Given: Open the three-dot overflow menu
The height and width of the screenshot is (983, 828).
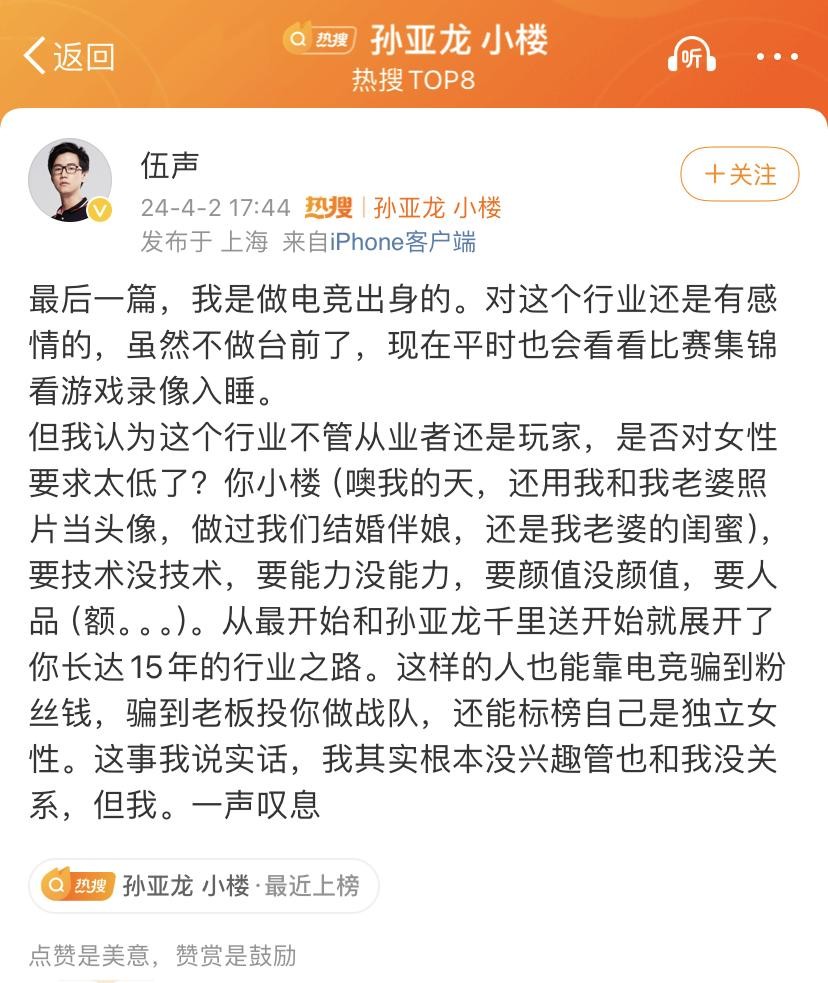Looking at the screenshot, I should click(x=777, y=57).
